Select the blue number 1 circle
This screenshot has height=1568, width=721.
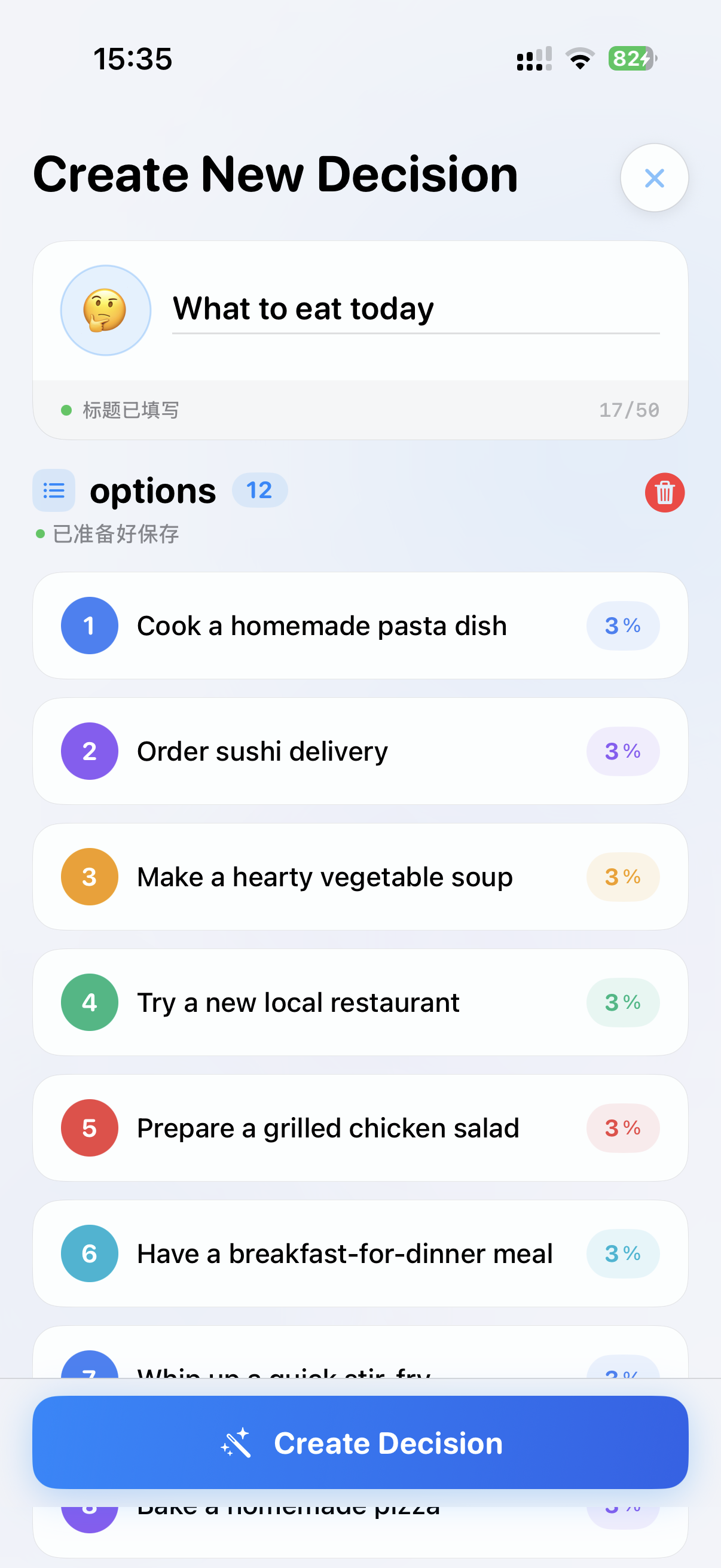[x=89, y=625]
